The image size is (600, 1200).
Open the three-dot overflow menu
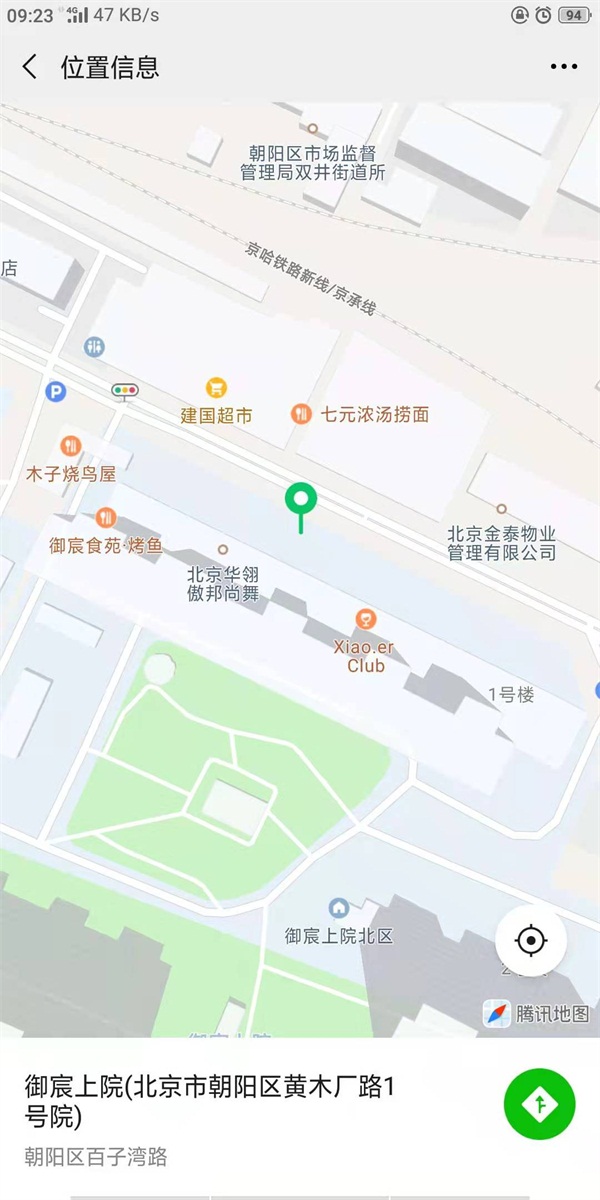pos(564,67)
